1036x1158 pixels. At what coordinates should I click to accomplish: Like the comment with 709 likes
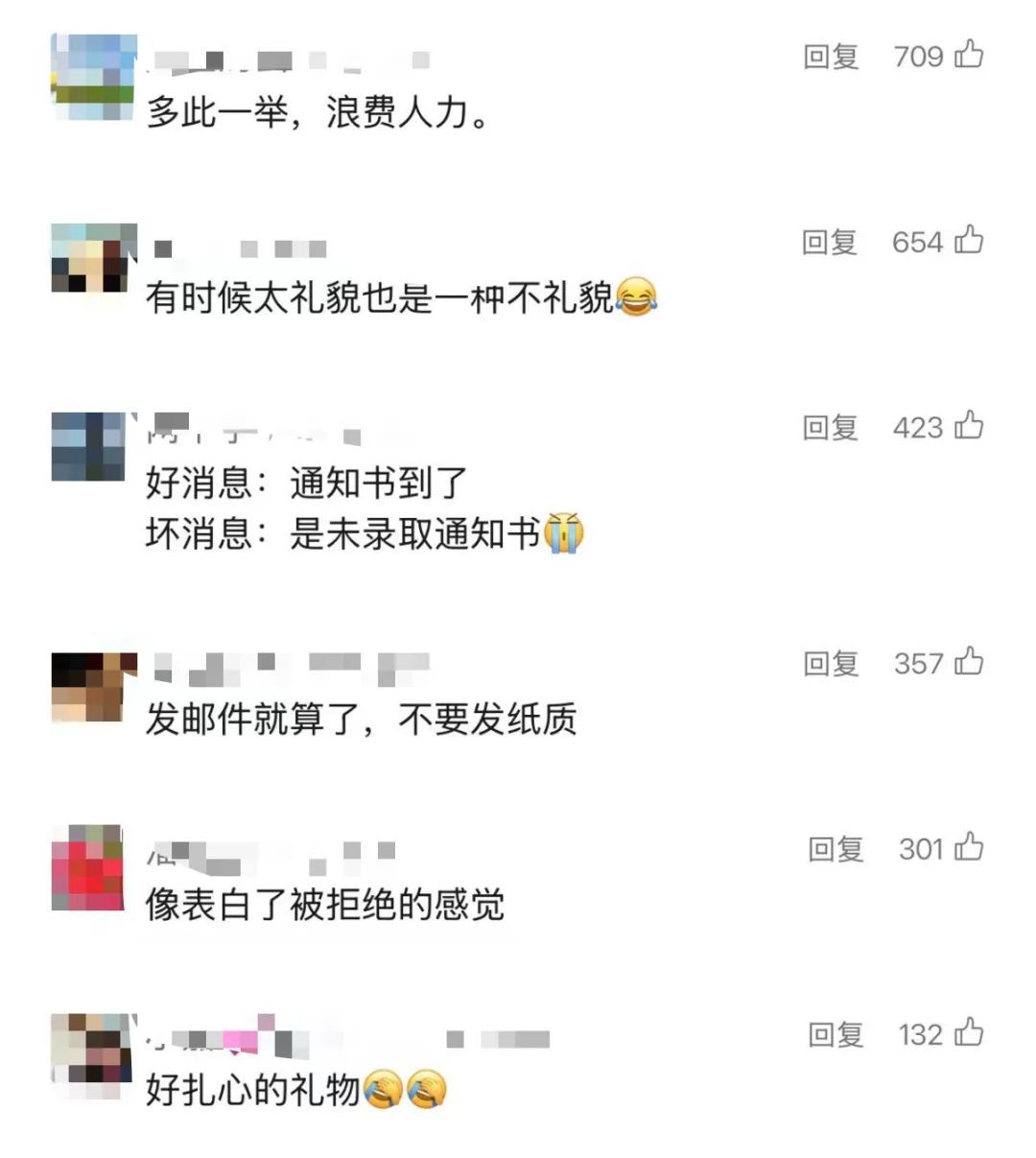pyautogui.click(x=969, y=55)
